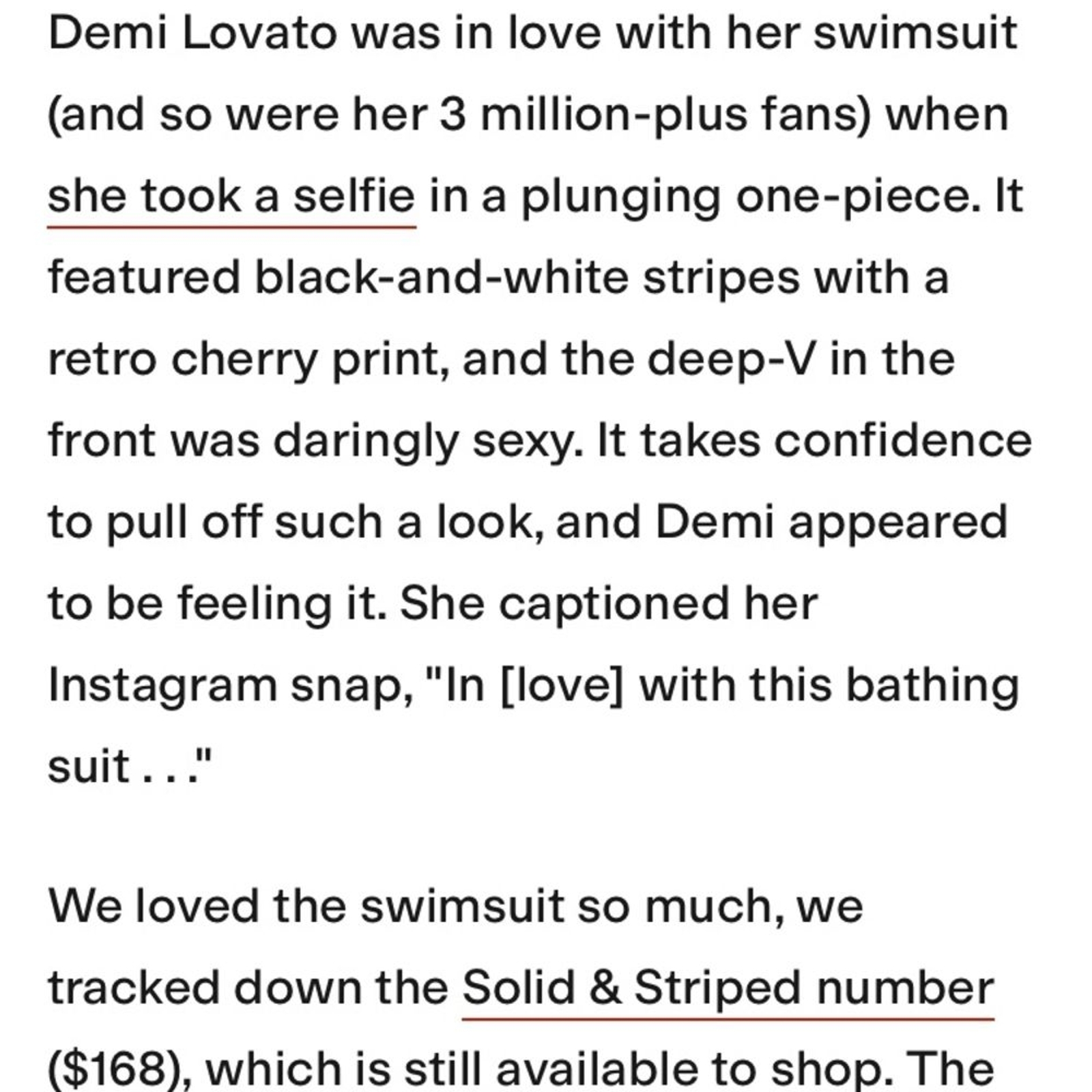This screenshot has height=1092, width=1092.
Task: Open the 'she took a selfie' link
Action: 231,197
